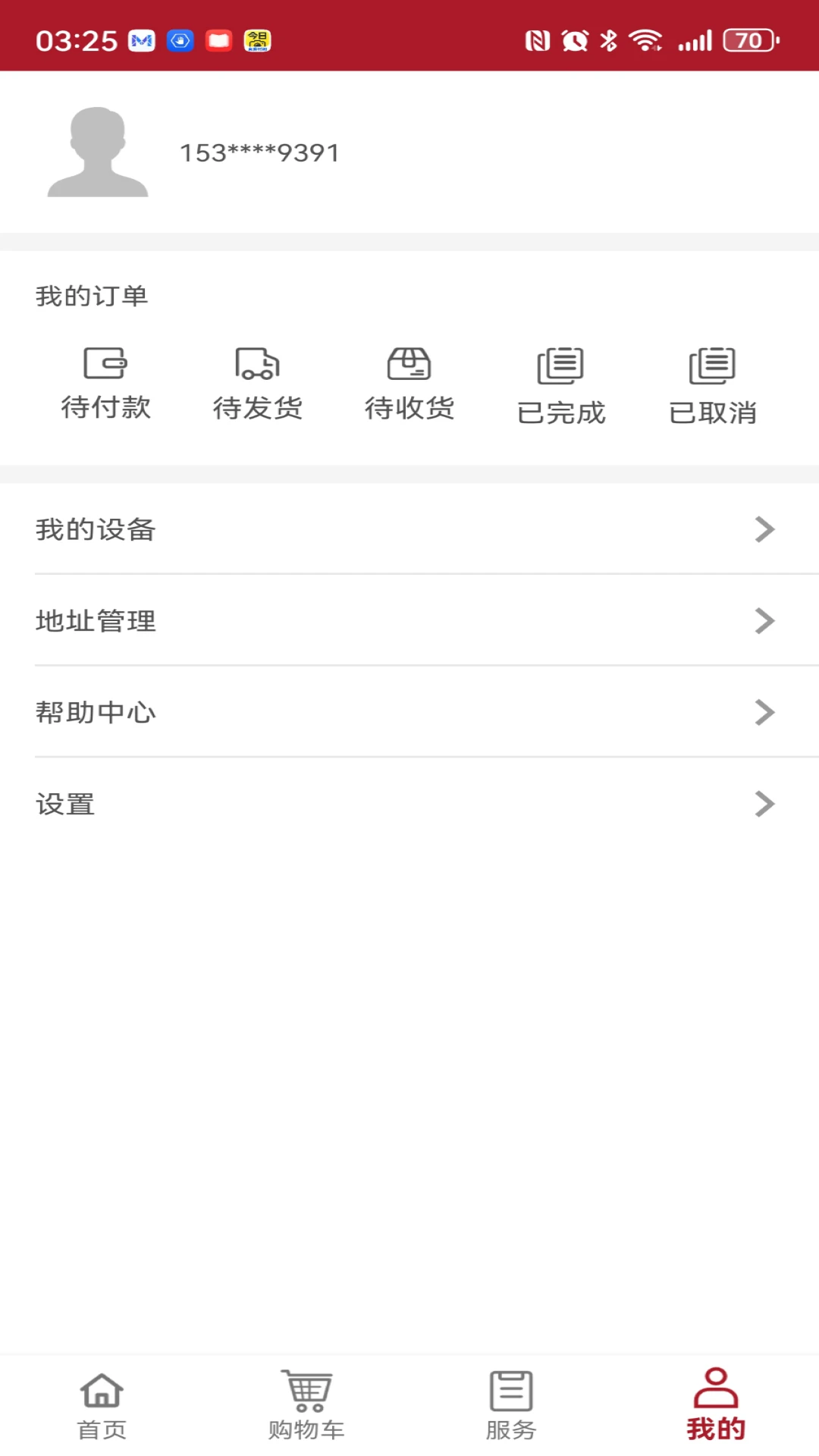819x1456 pixels.
Task: Tap the Wi-Fi status bar icon
Action: click(646, 40)
